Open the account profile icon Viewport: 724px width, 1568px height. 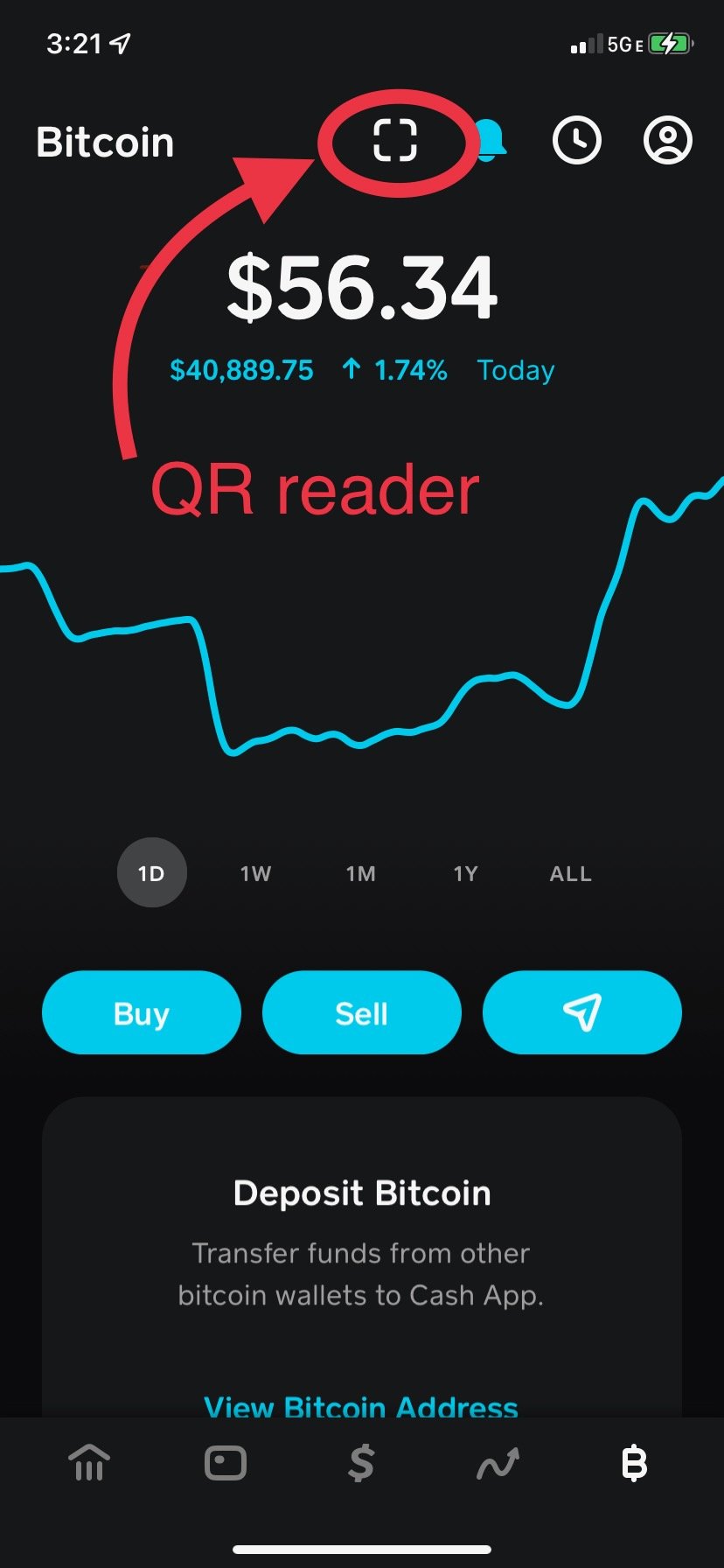pyautogui.click(x=668, y=140)
